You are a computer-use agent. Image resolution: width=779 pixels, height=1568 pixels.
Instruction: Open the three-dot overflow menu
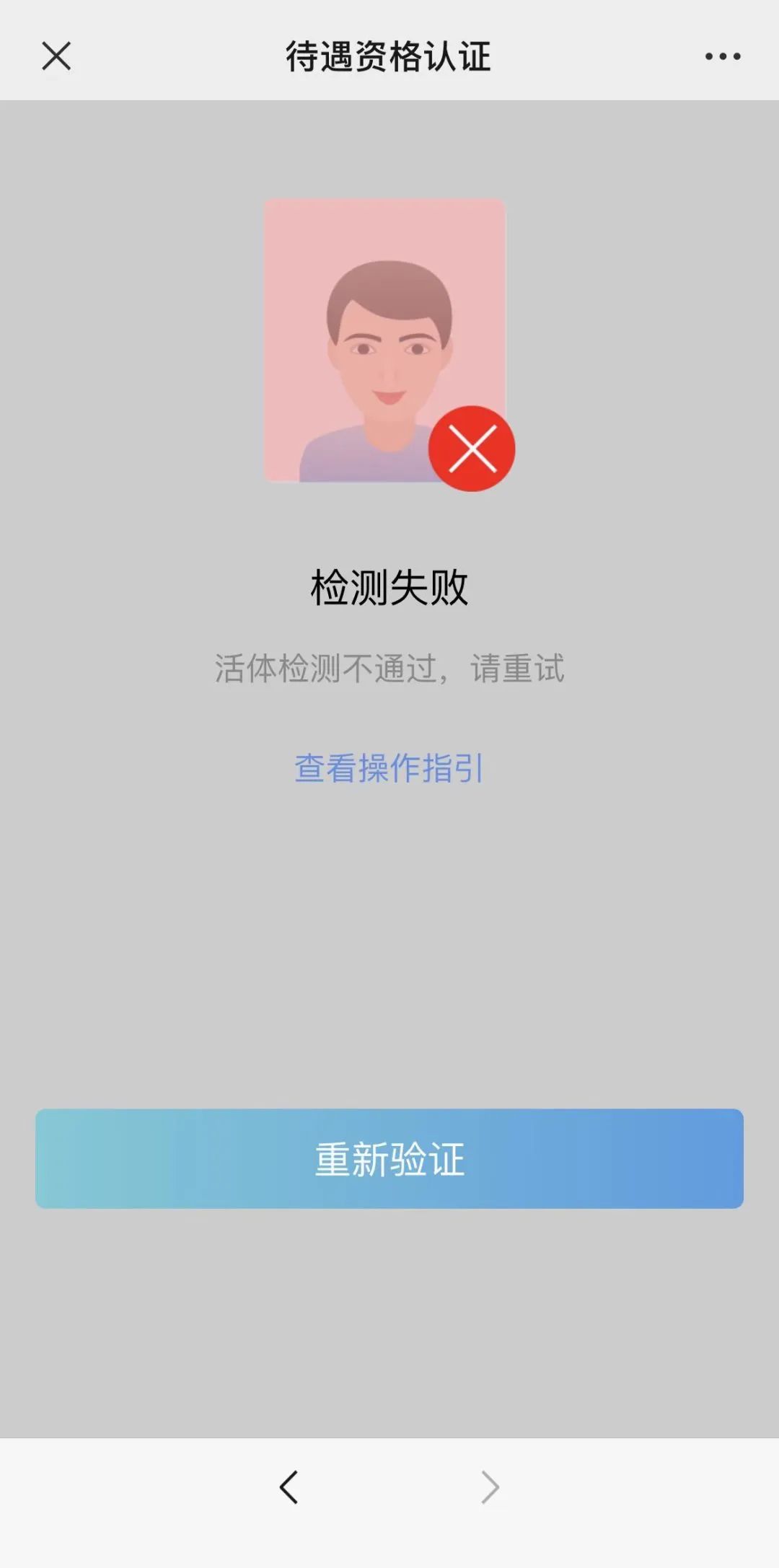(x=723, y=56)
